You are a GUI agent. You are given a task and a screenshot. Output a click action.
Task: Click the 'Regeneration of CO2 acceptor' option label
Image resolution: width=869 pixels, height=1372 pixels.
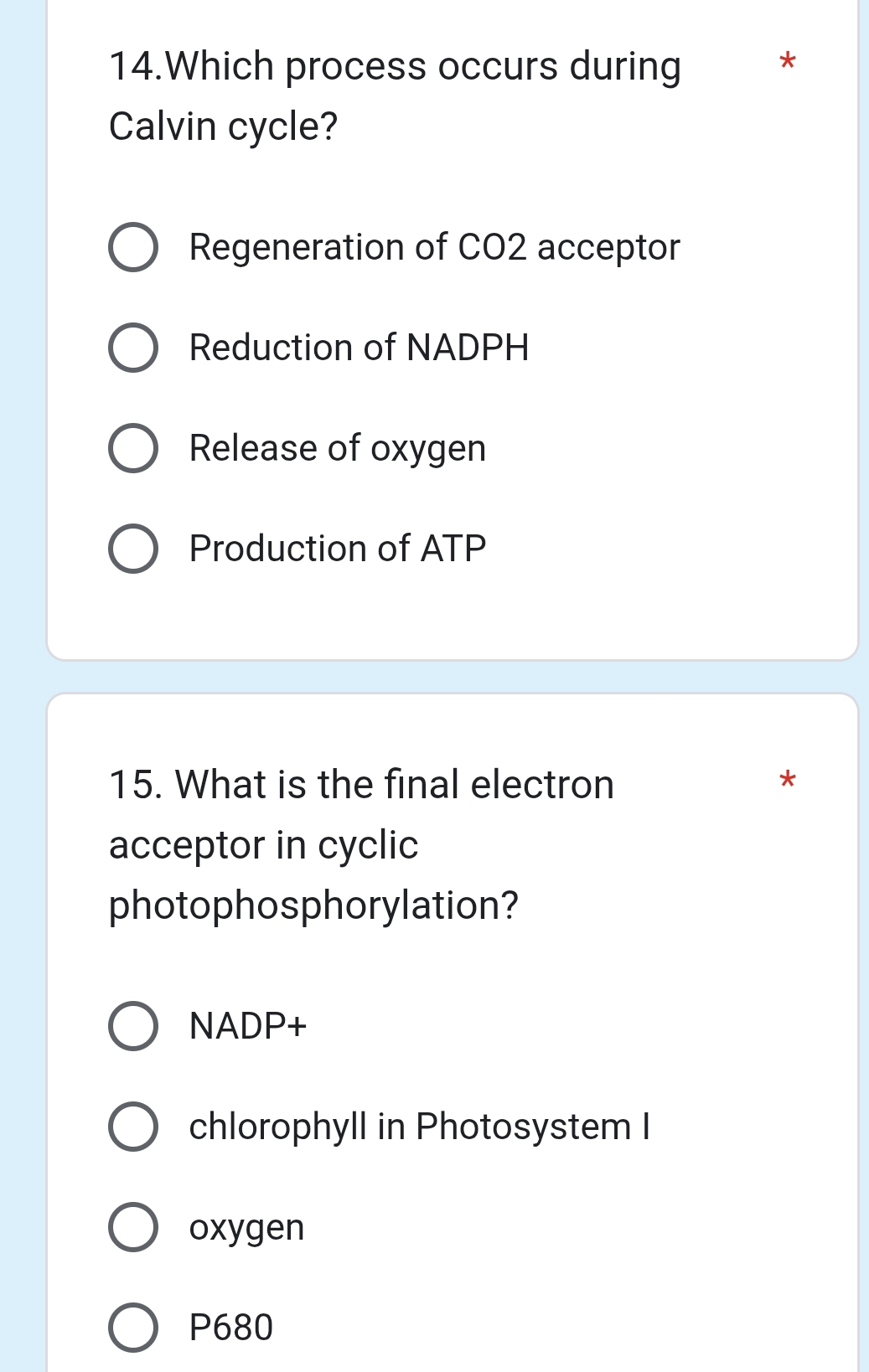pyautogui.click(x=433, y=247)
